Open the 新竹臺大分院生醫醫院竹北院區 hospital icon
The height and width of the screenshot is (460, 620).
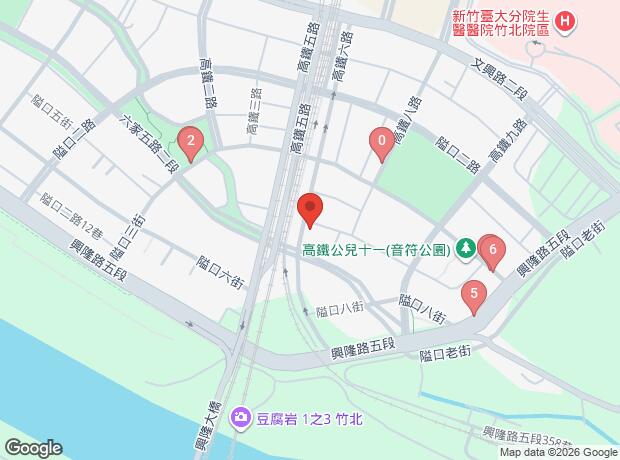pos(565,20)
